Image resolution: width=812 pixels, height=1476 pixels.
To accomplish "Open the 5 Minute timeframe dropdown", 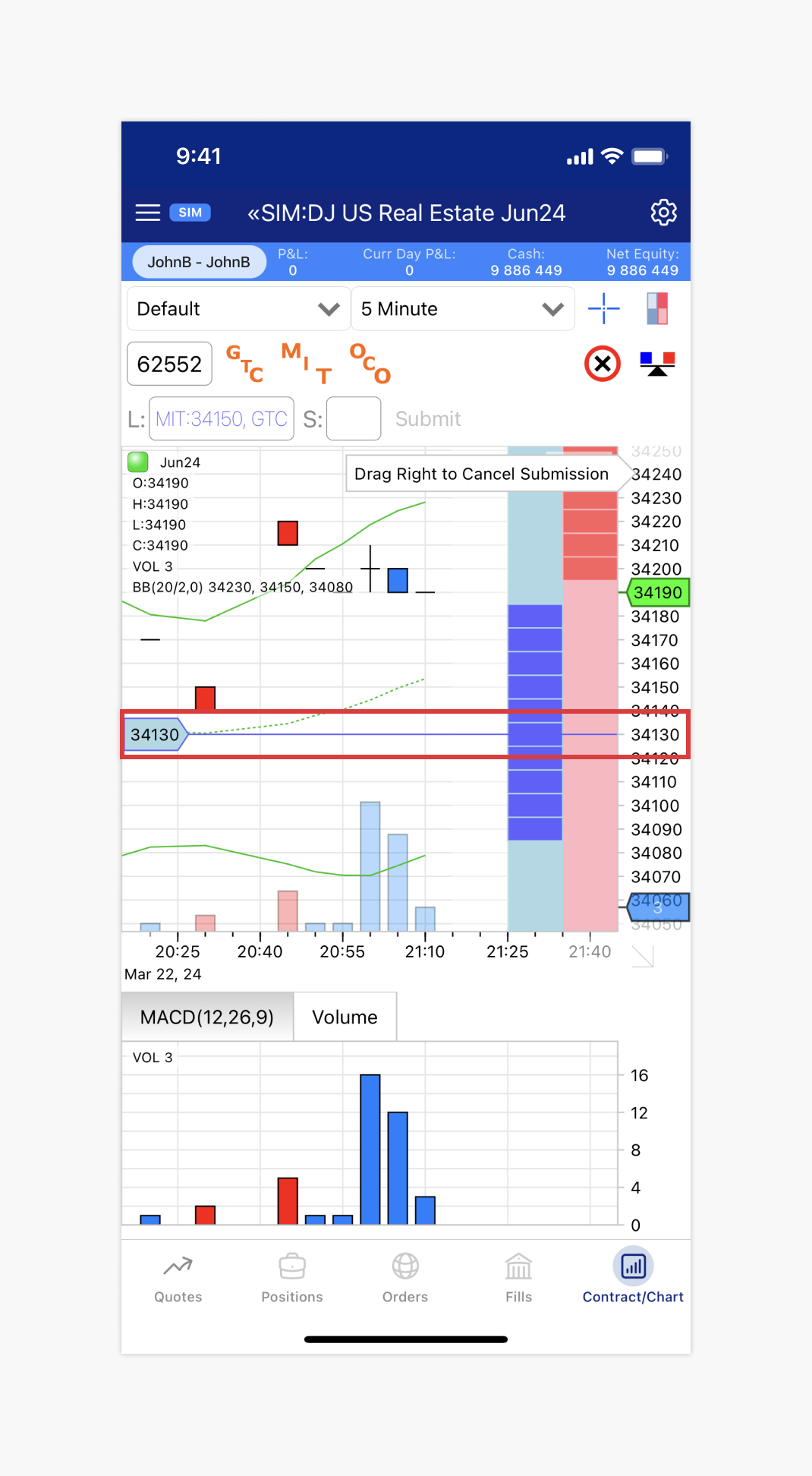I will click(x=462, y=308).
